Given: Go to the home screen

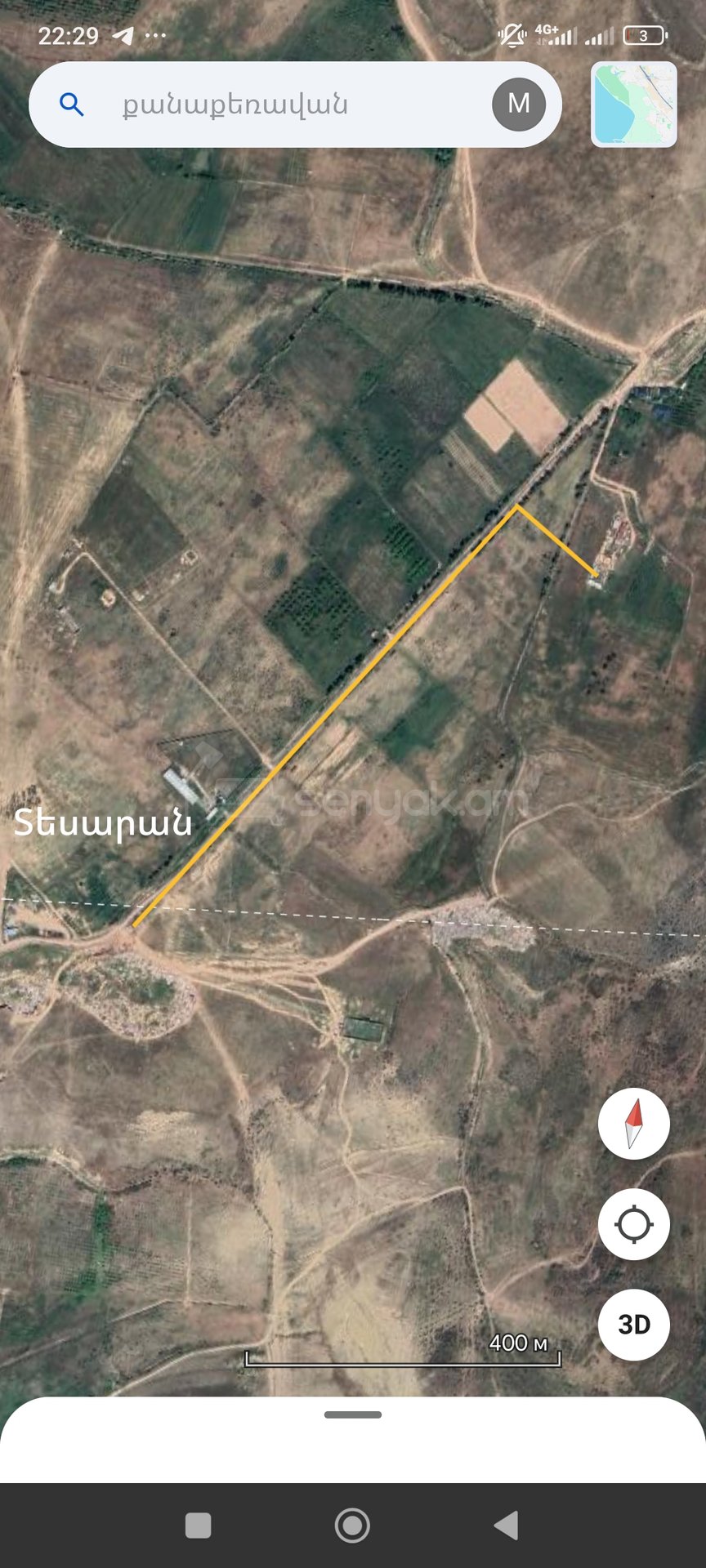Looking at the screenshot, I should [352, 1525].
